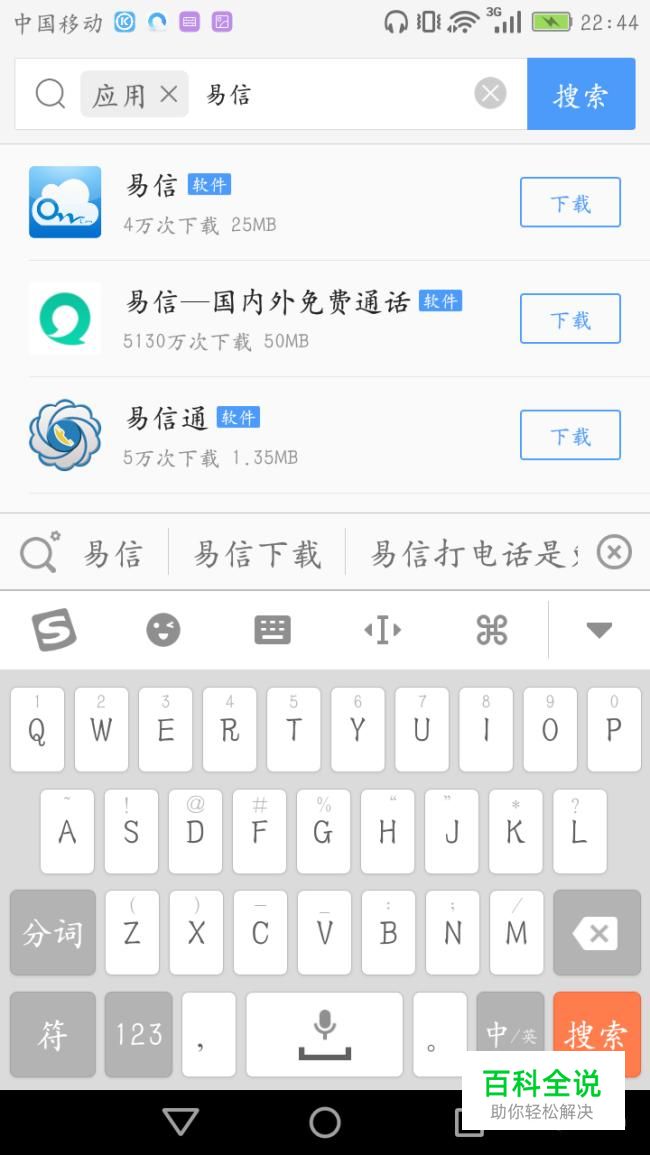Remove the 应用 filter chip
Screen dimensions: 650x1155
[x=169, y=94]
